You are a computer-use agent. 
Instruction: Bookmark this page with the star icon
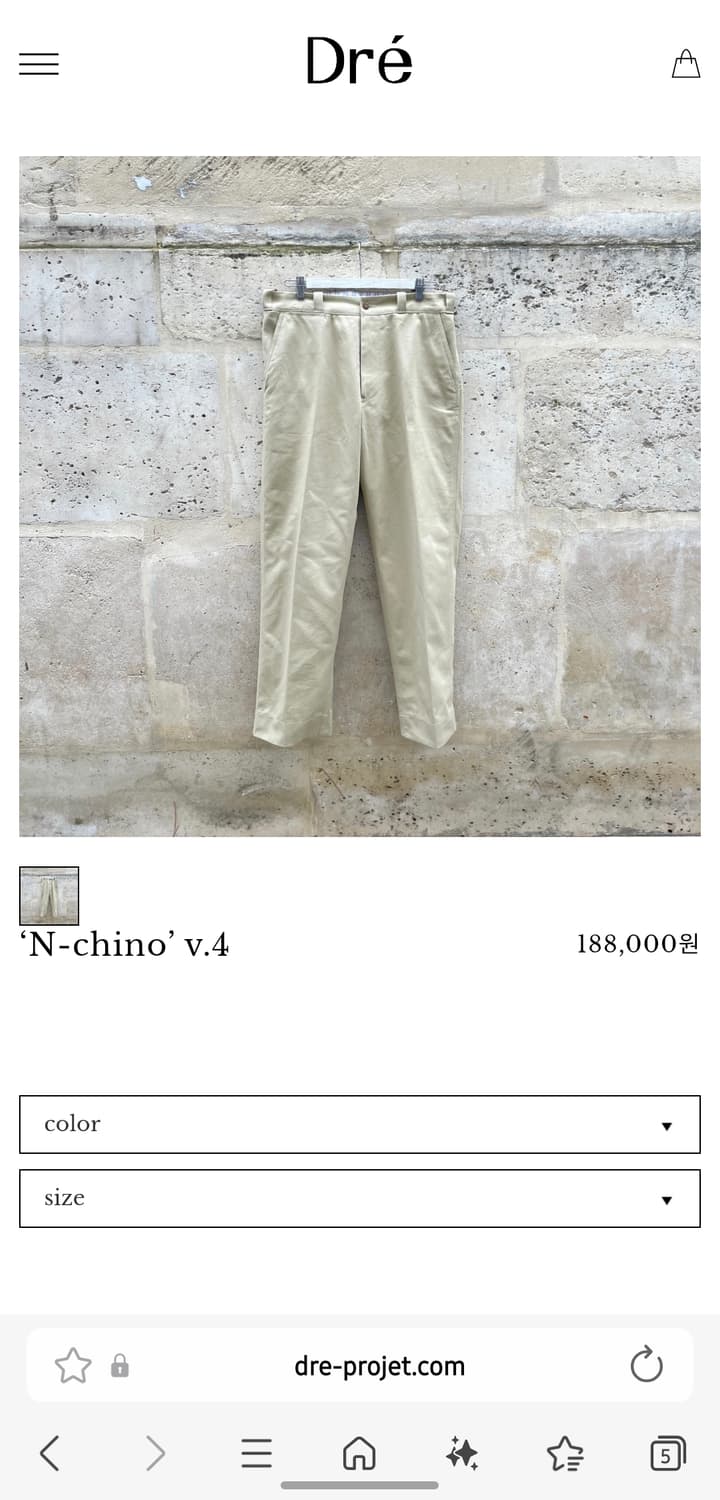point(71,1364)
